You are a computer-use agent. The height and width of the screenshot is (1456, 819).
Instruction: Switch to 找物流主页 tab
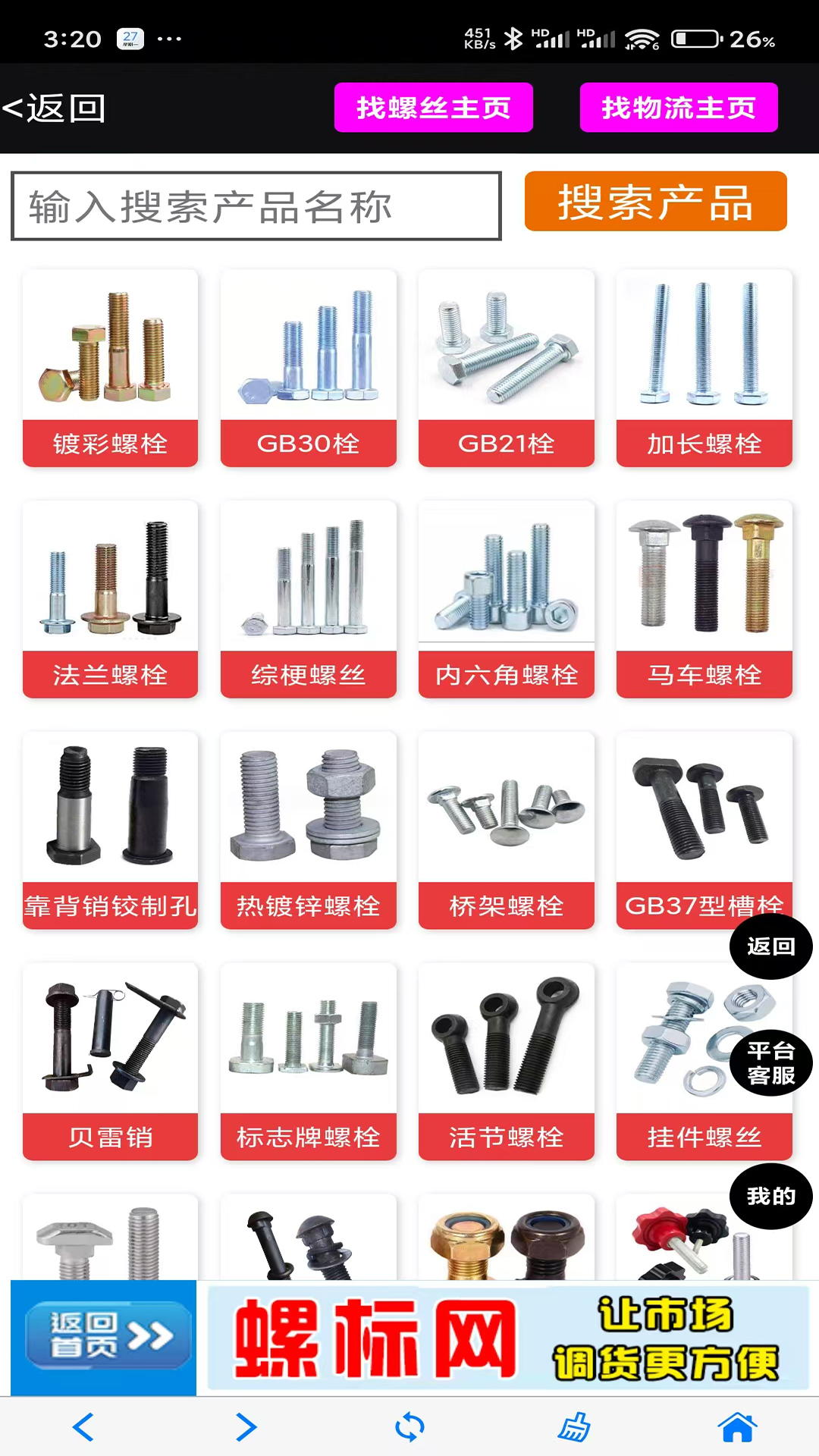[679, 108]
